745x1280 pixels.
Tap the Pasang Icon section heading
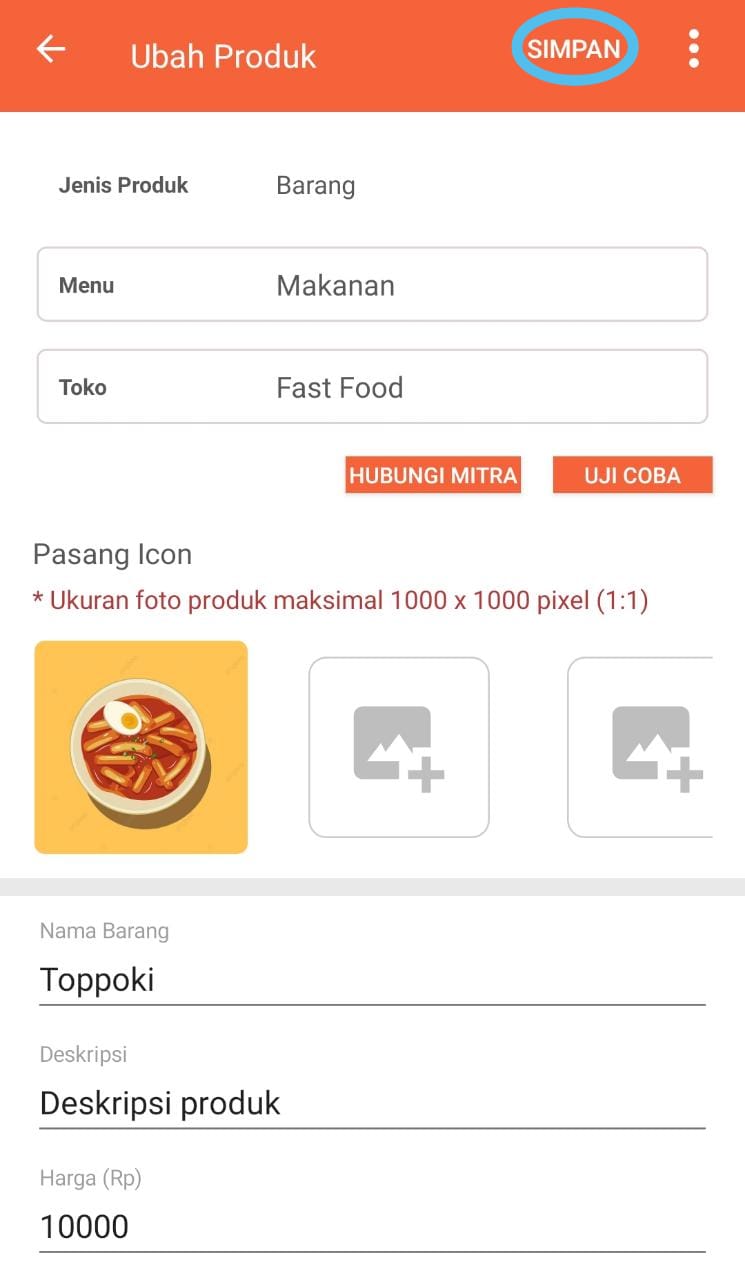[112, 554]
